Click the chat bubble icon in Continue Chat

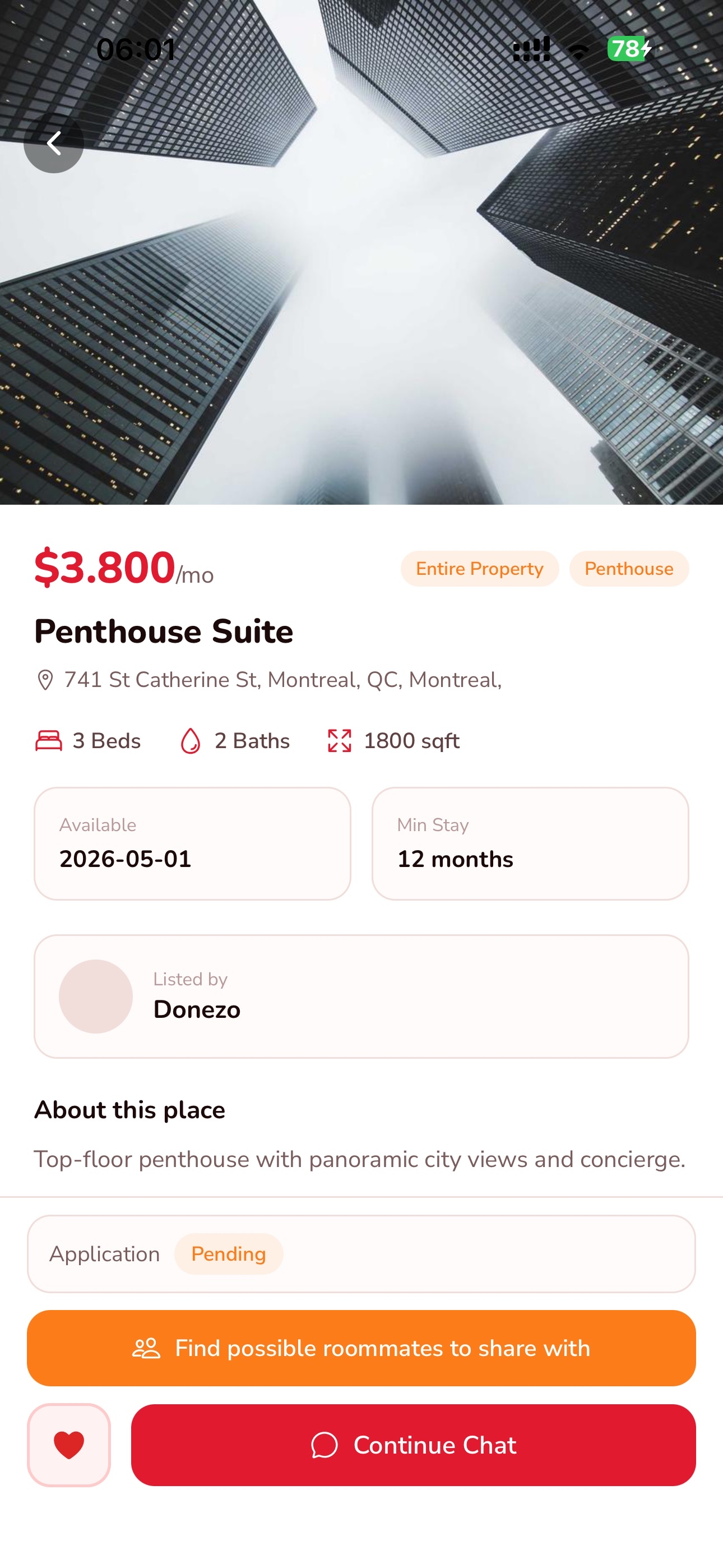coord(325,1445)
